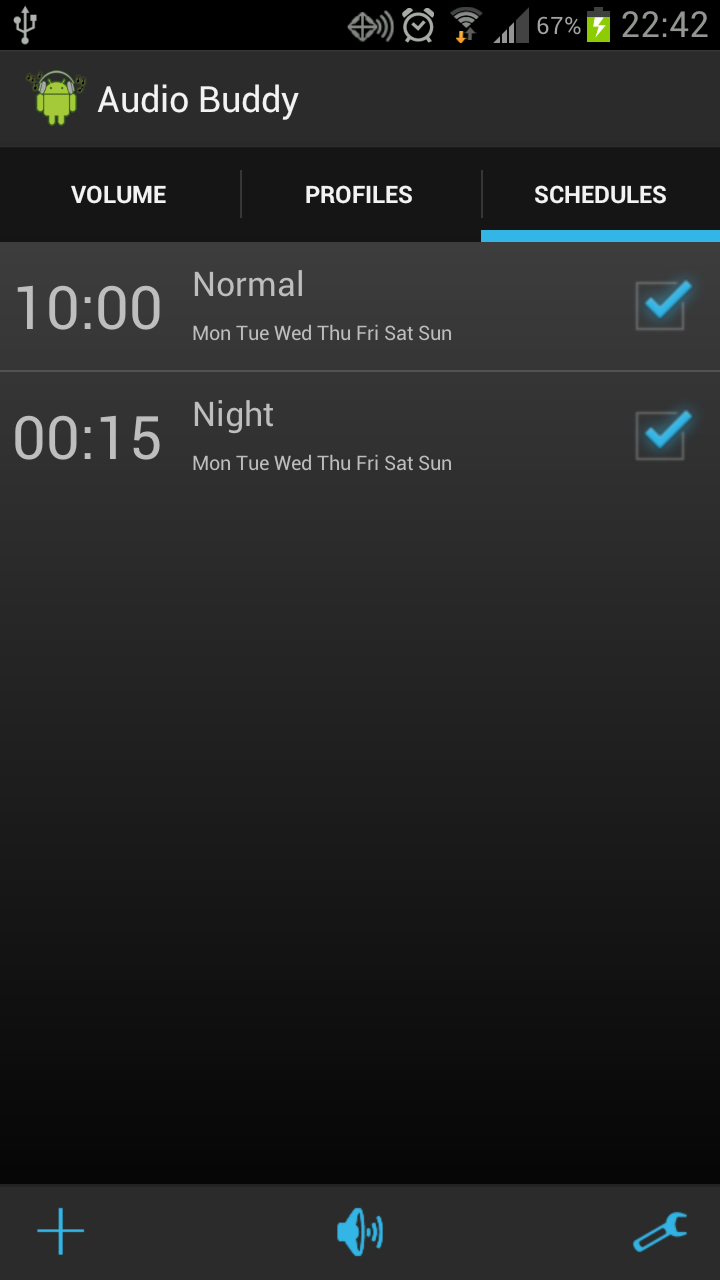
Task: Tap the speaker volume icon
Action: coord(360,1232)
